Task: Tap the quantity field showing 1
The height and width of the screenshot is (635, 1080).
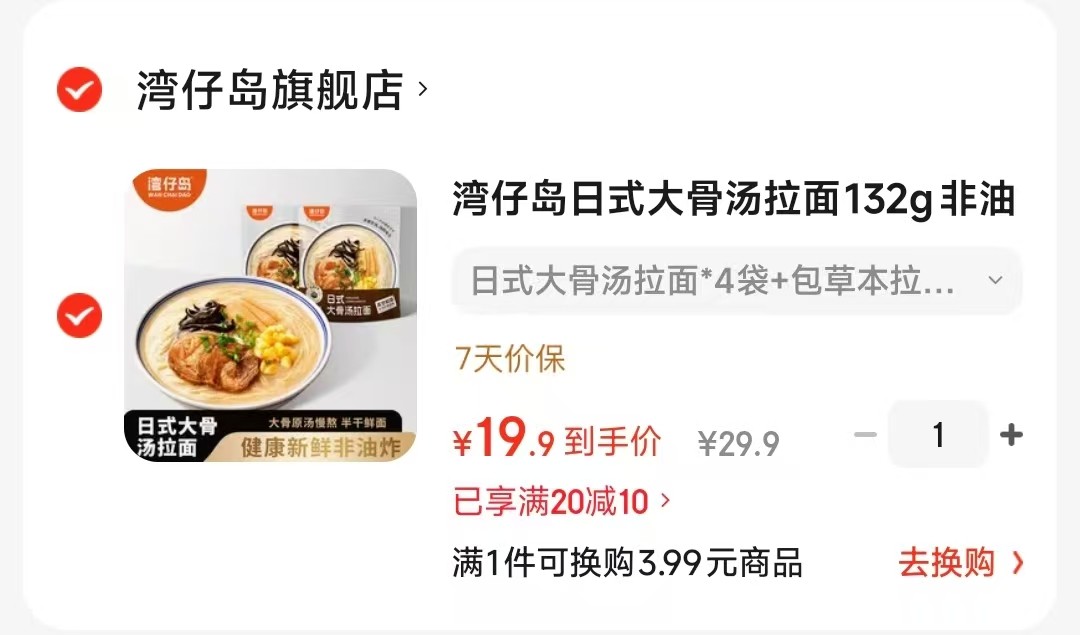Action: [938, 435]
